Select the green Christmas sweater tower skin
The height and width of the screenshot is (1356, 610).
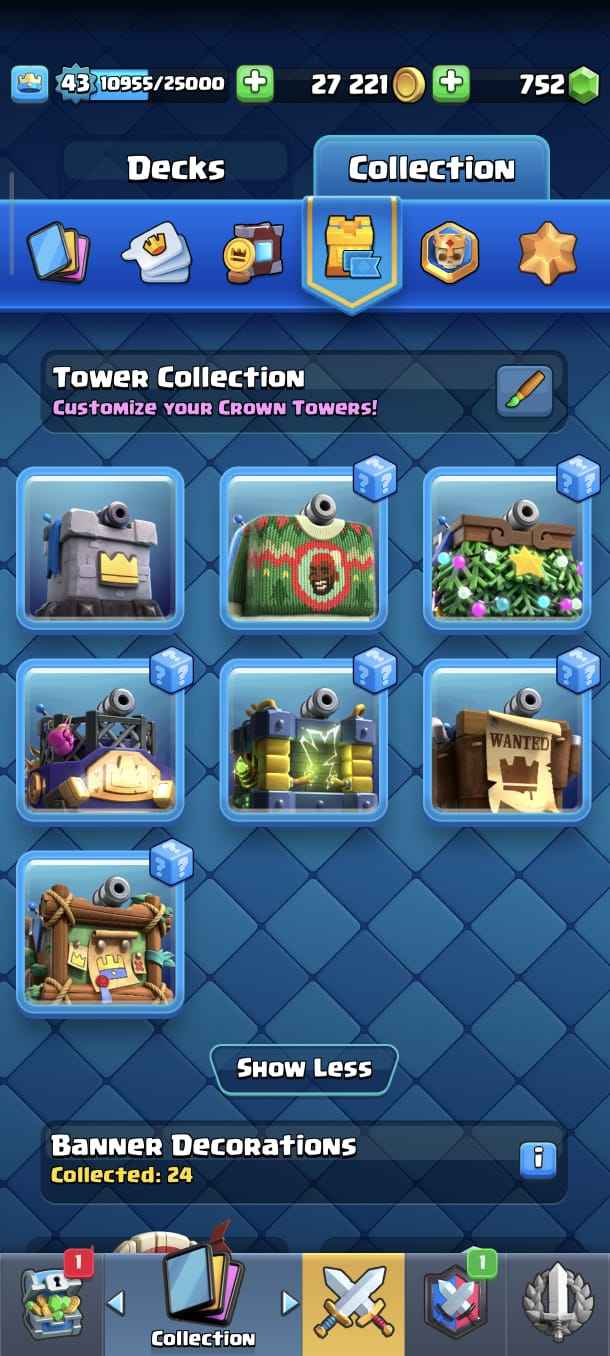click(303, 548)
